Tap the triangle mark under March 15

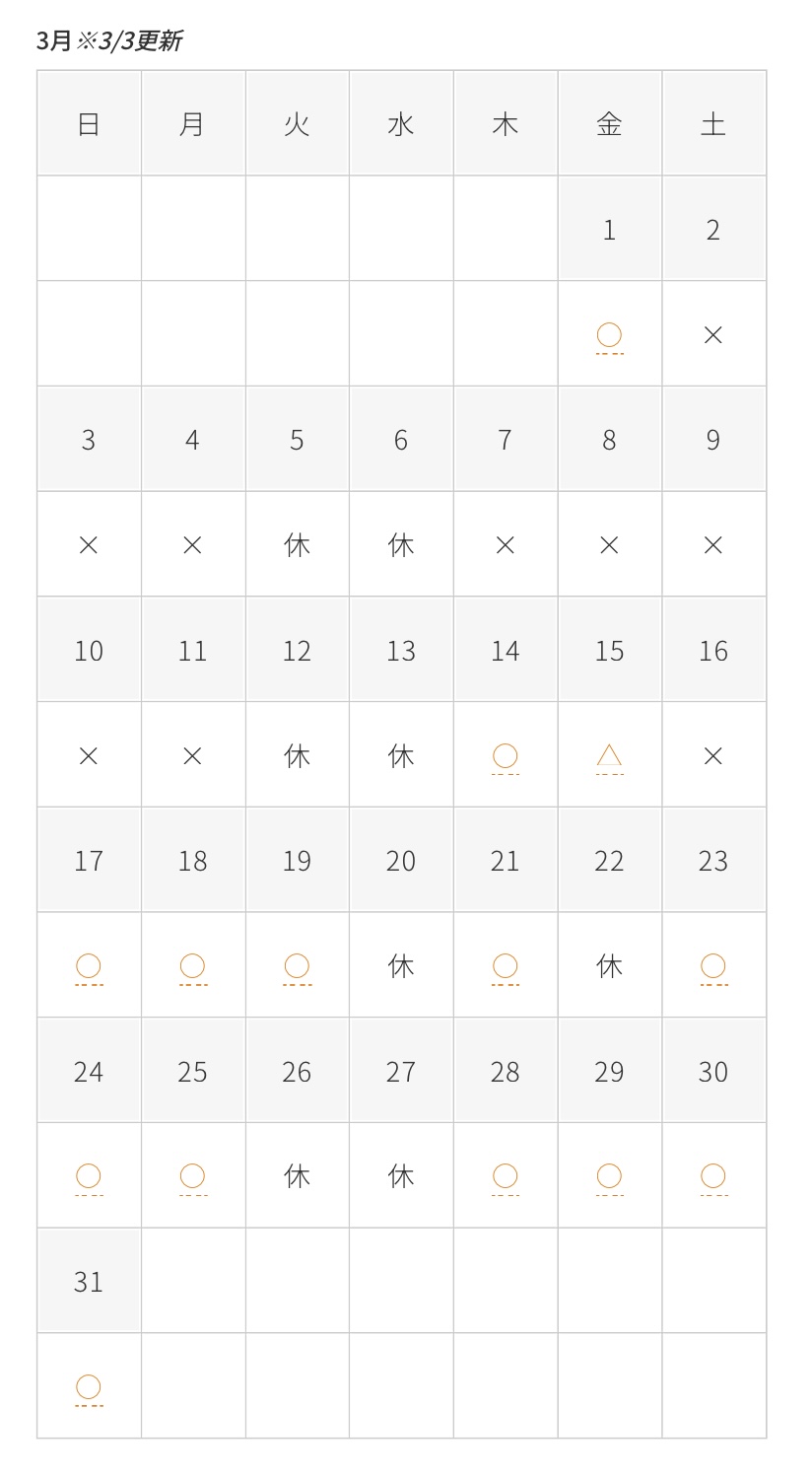click(x=609, y=756)
